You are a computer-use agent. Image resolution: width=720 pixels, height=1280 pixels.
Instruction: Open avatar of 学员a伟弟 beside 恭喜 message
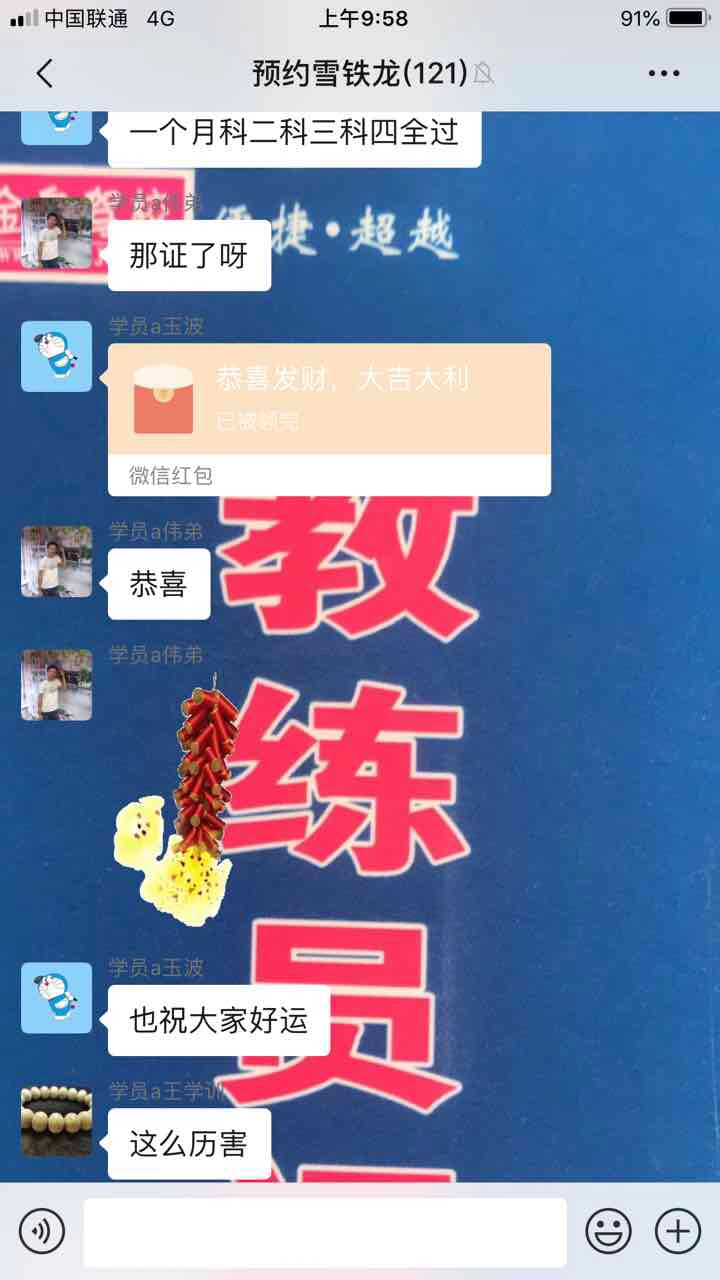[56, 562]
